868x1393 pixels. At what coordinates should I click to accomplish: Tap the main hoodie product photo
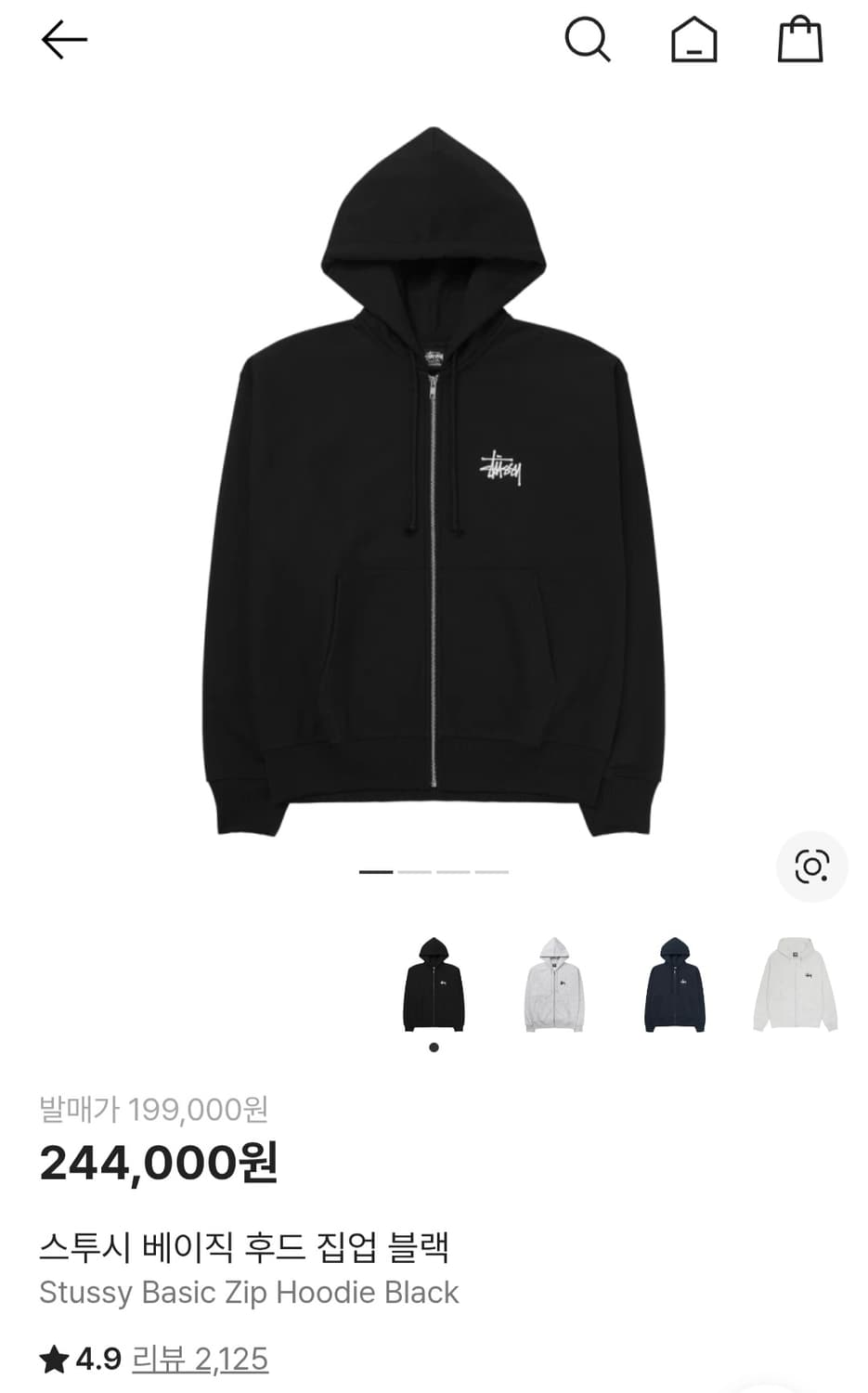434,483
